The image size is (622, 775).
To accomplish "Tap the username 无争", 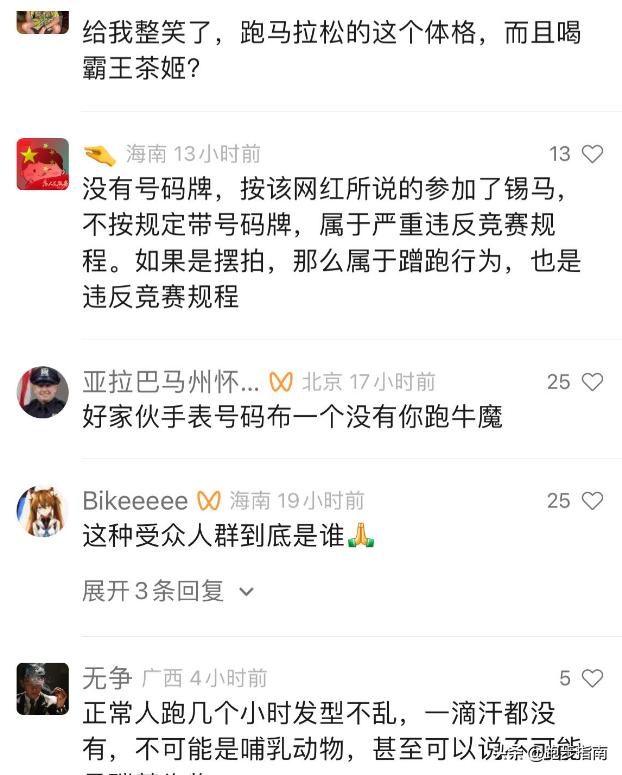I will [107, 679].
